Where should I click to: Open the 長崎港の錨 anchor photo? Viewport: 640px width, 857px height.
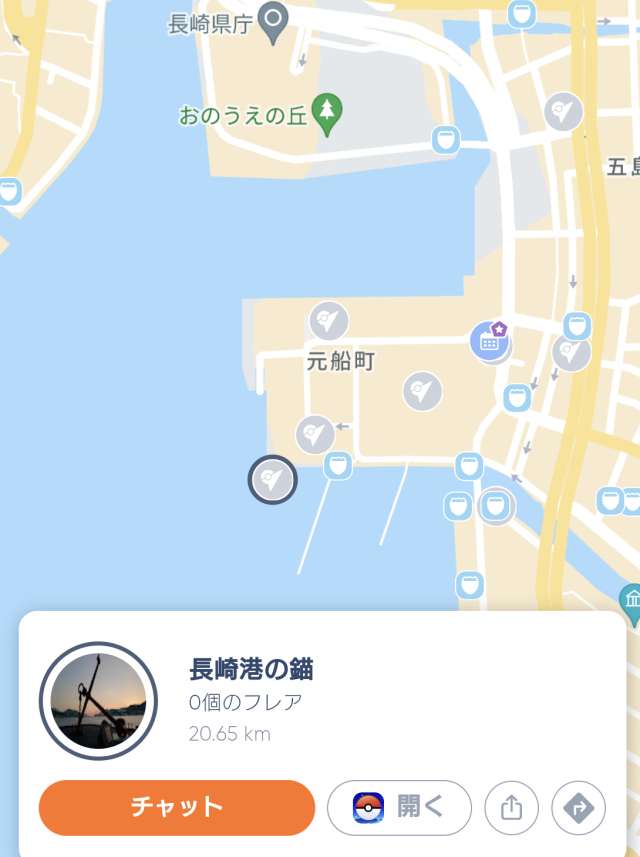tap(98, 701)
